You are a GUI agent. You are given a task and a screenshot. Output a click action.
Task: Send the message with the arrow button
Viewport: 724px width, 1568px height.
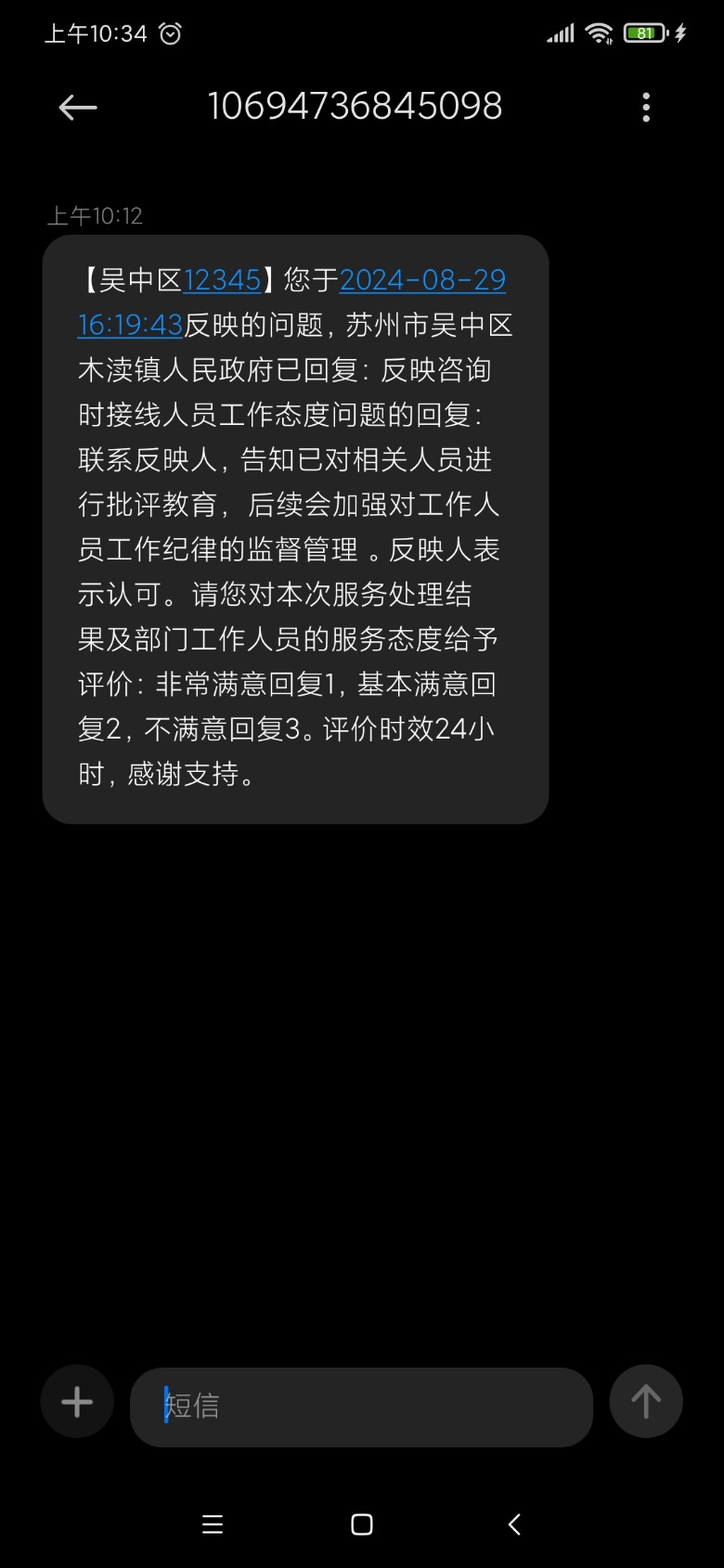[x=646, y=1401]
